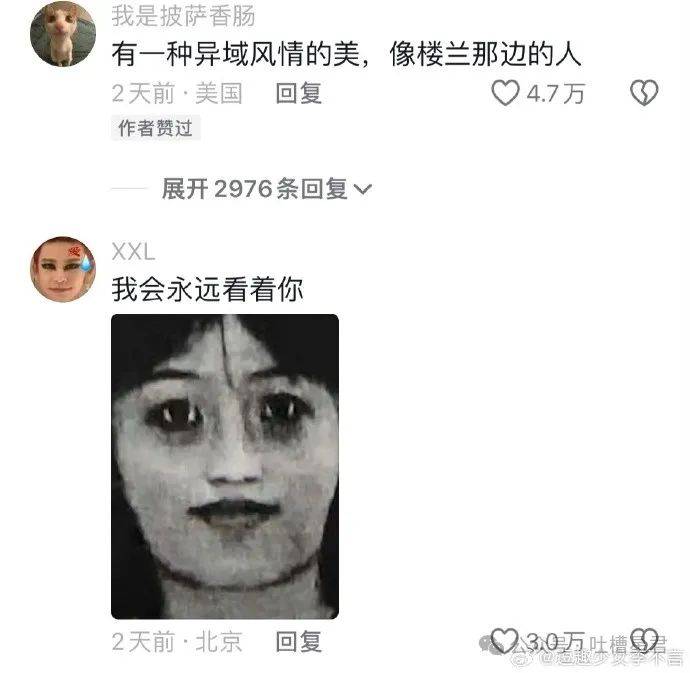View the picture in XXL's comment
This screenshot has height=673, width=690.
[x=224, y=466]
